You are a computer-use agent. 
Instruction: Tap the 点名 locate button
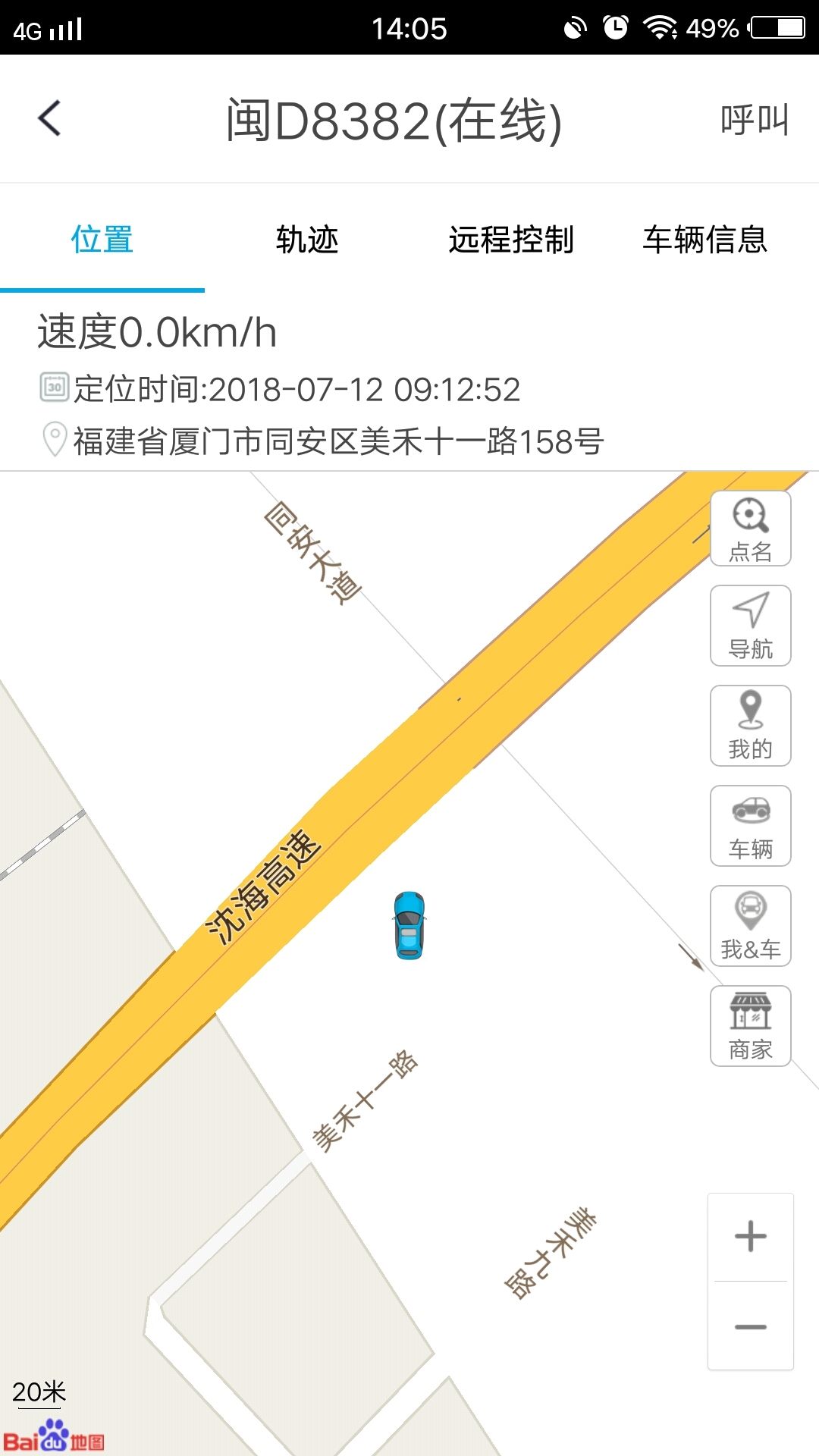click(x=751, y=529)
